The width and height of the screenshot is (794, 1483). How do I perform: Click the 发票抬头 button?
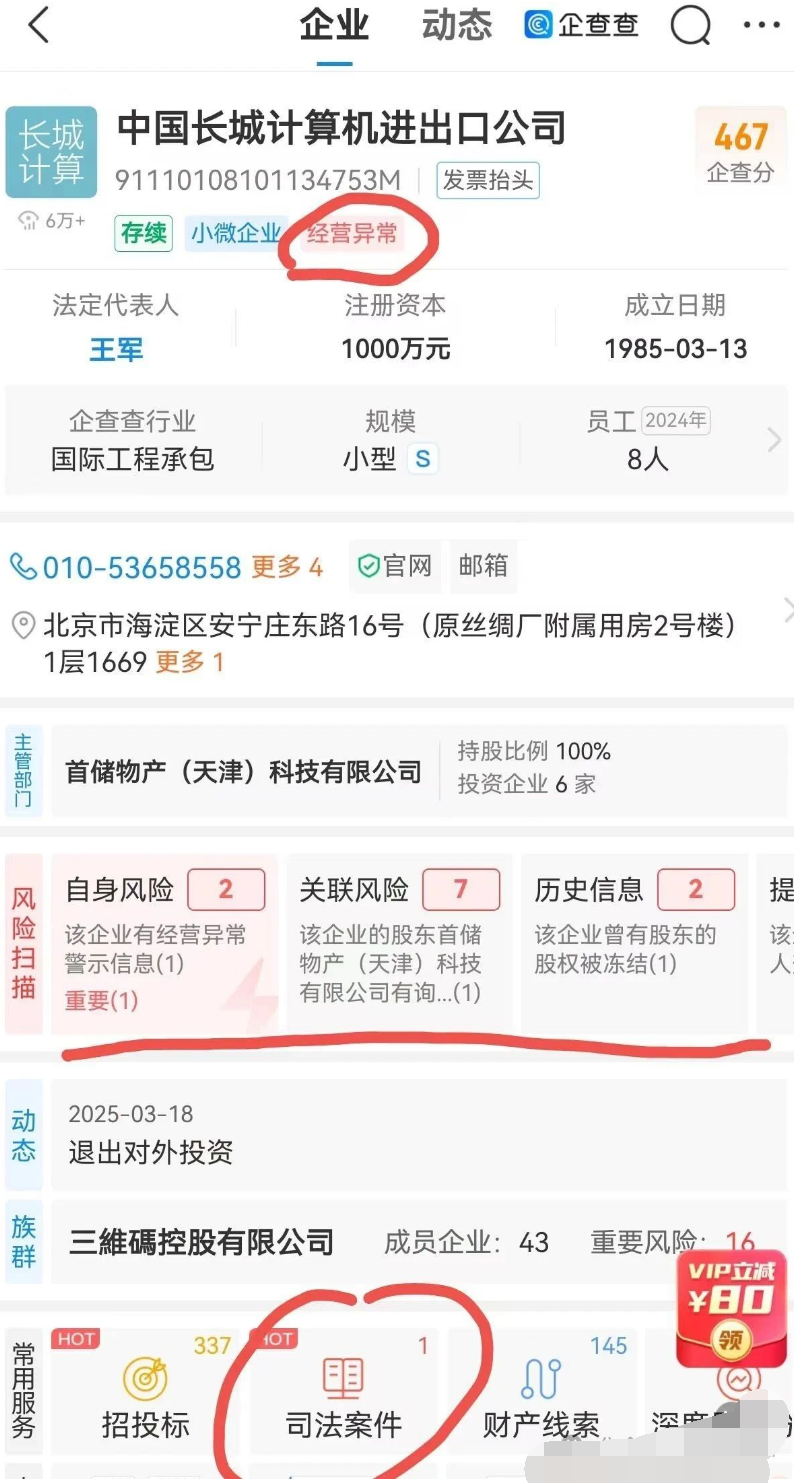pos(487,181)
